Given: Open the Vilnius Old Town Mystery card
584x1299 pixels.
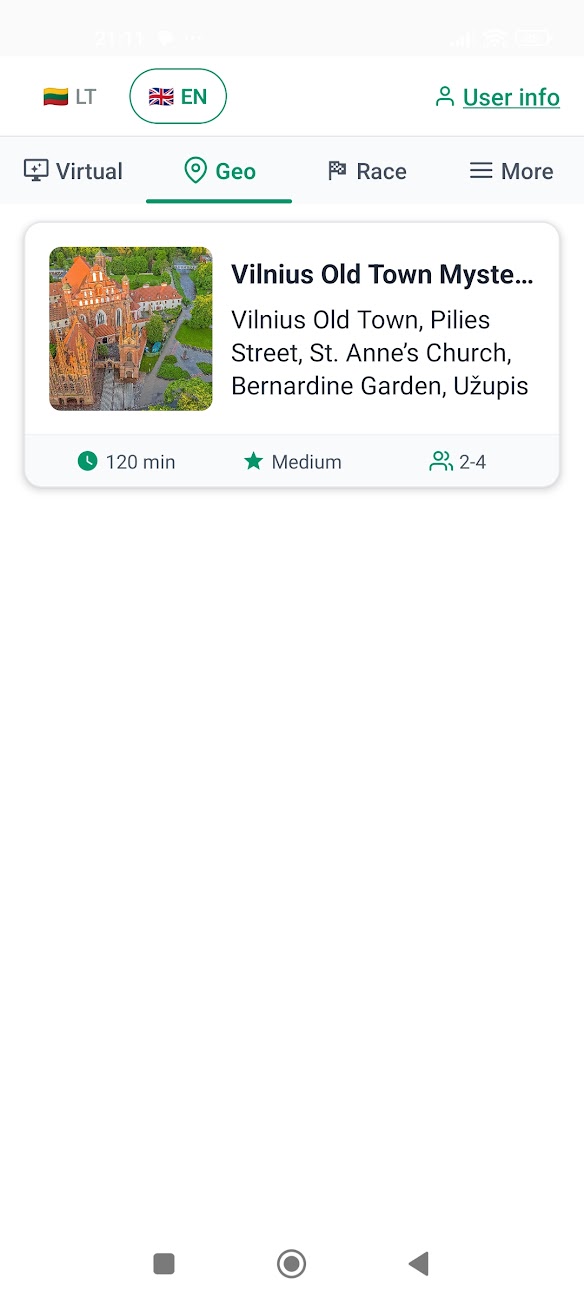Looking at the screenshot, I should coord(292,355).
